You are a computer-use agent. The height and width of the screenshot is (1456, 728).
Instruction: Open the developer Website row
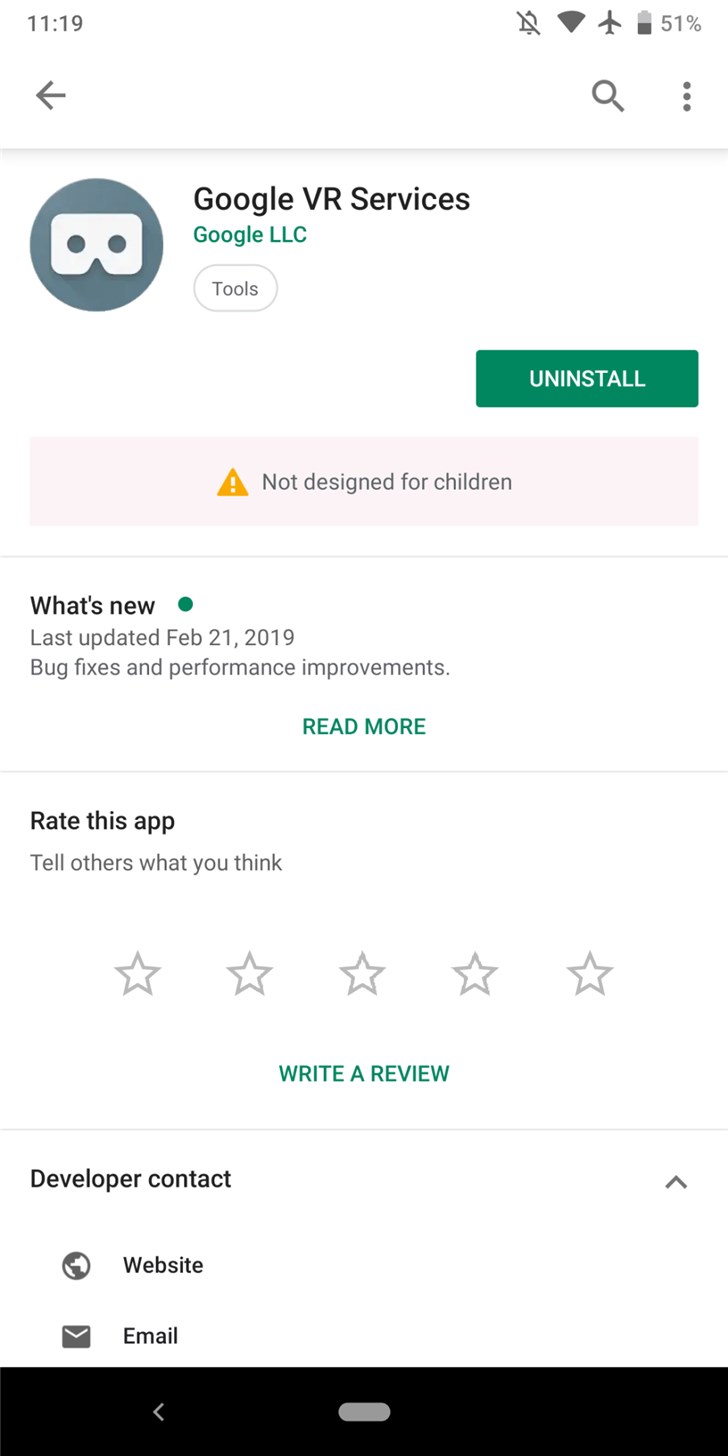click(163, 1265)
